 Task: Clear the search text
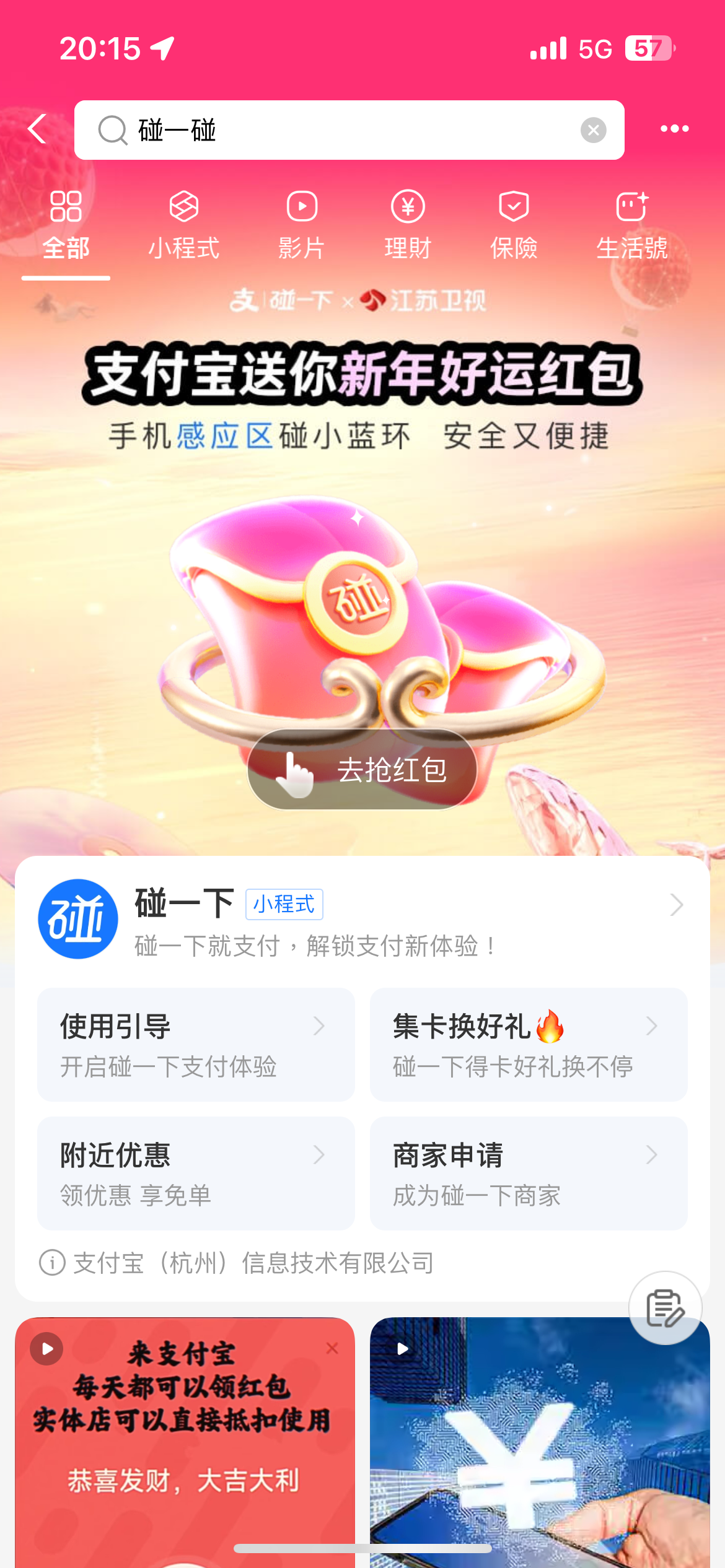coord(593,130)
